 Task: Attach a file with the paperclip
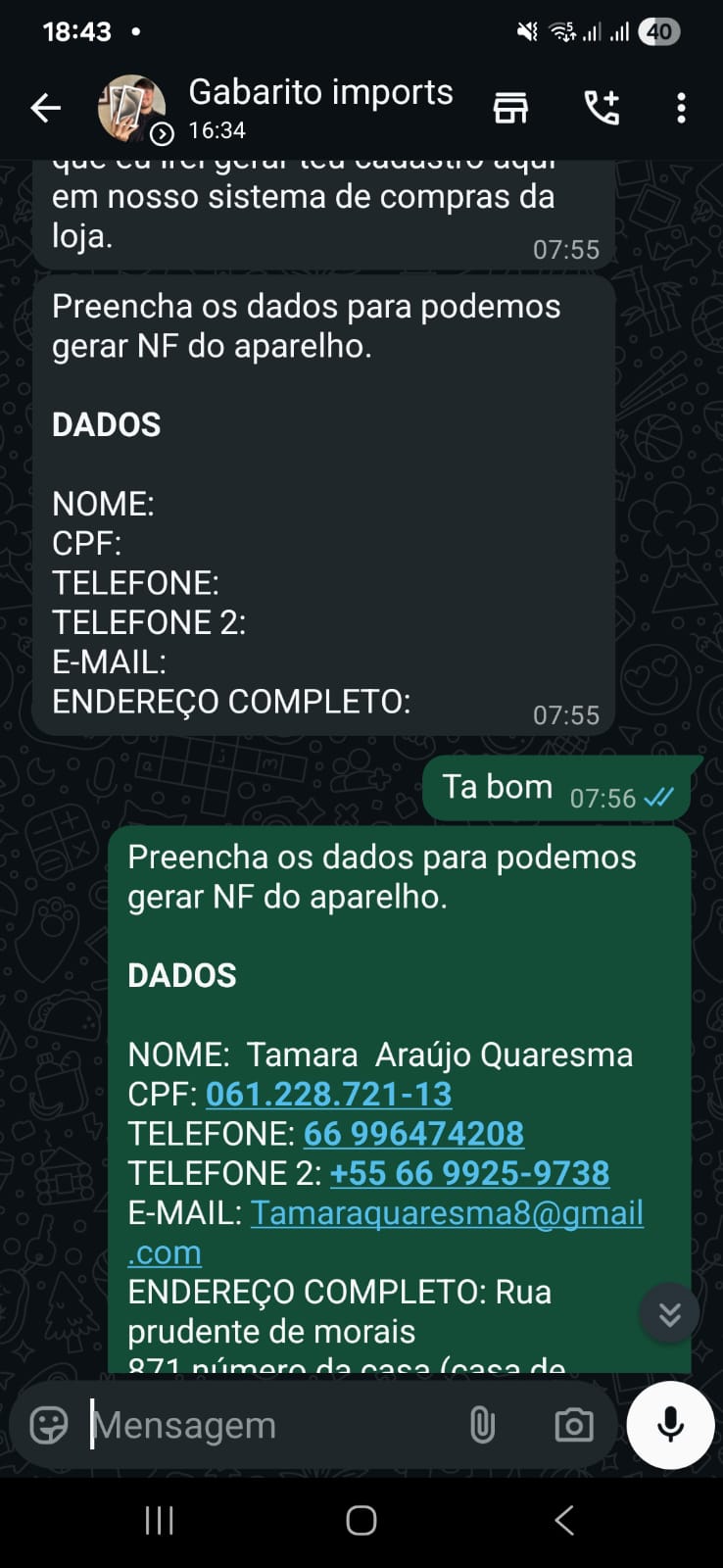click(x=482, y=1425)
